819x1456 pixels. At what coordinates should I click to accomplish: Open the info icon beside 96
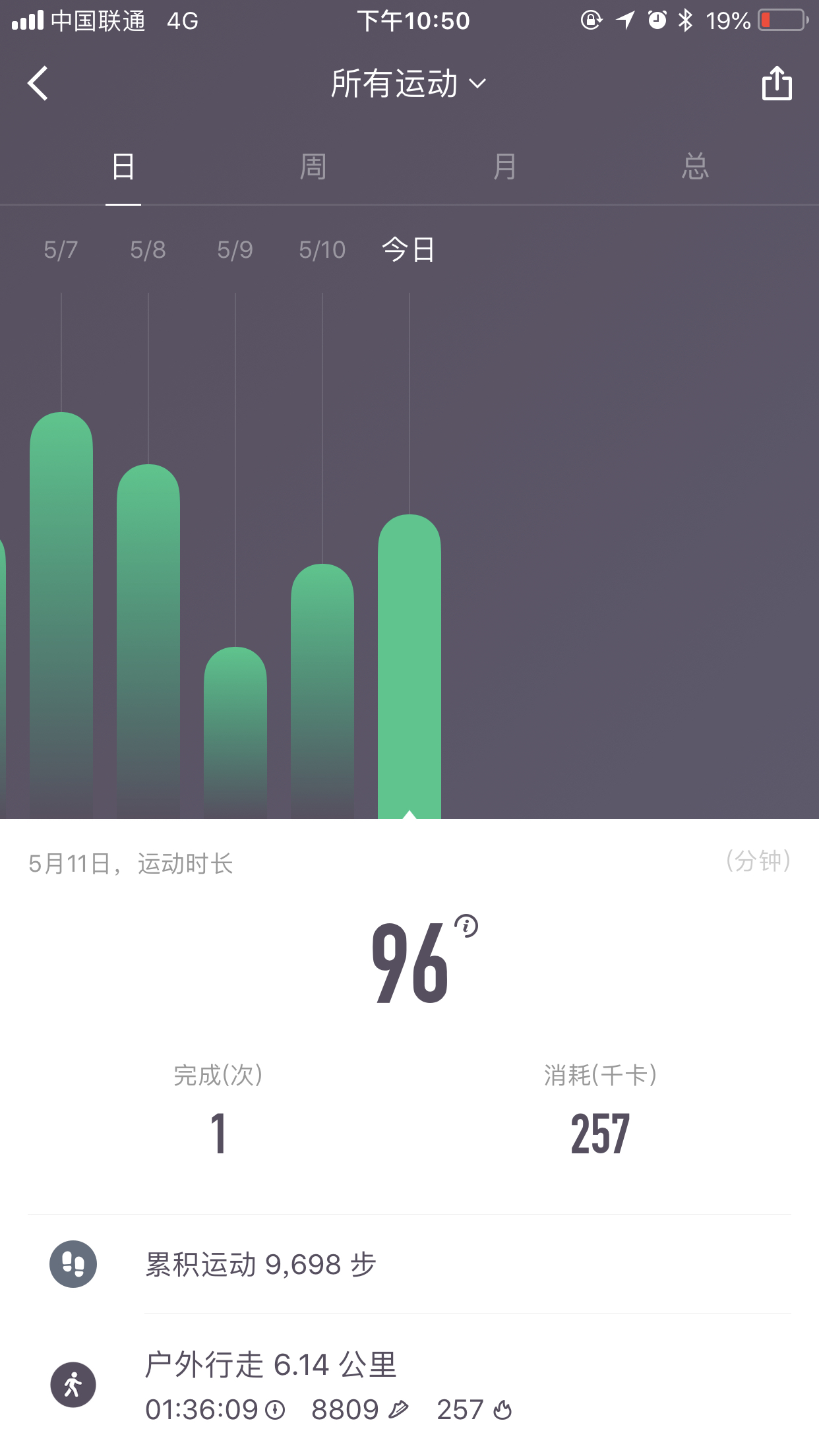pyautogui.click(x=466, y=926)
